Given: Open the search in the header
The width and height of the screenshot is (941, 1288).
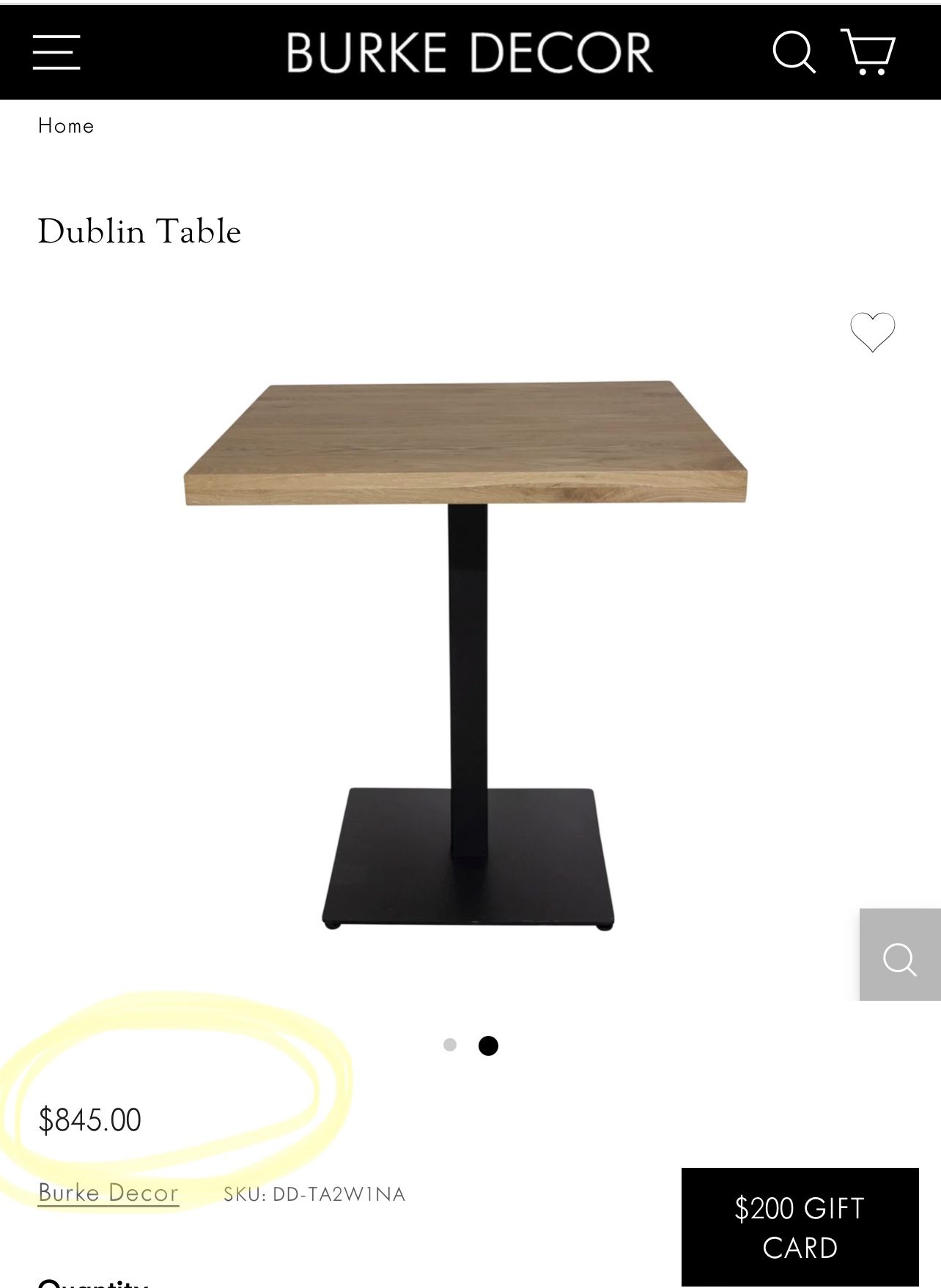Looking at the screenshot, I should [794, 52].
